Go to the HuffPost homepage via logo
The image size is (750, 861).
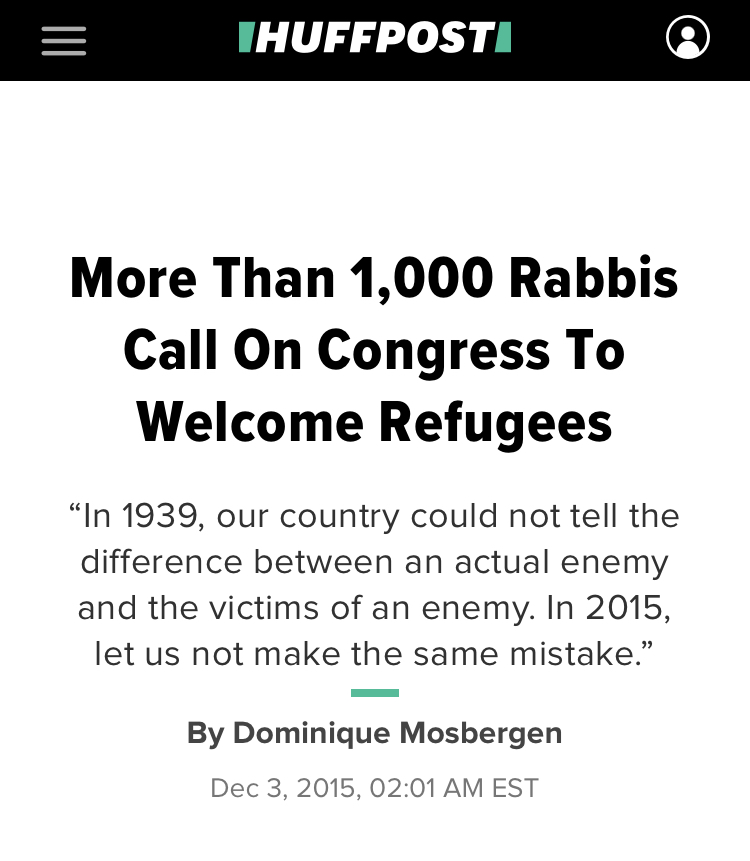[375, 37]
